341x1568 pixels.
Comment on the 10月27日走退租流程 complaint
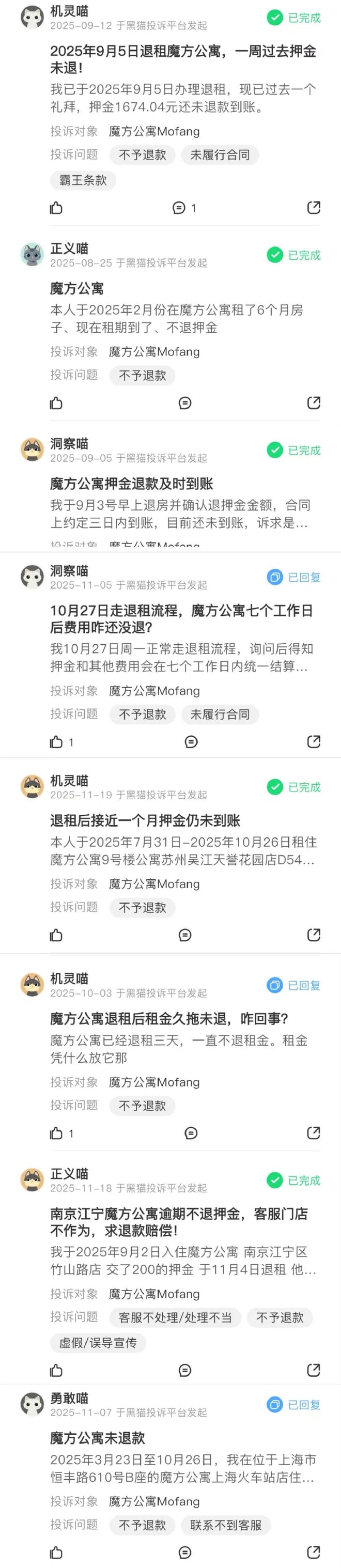pos(191,742)
